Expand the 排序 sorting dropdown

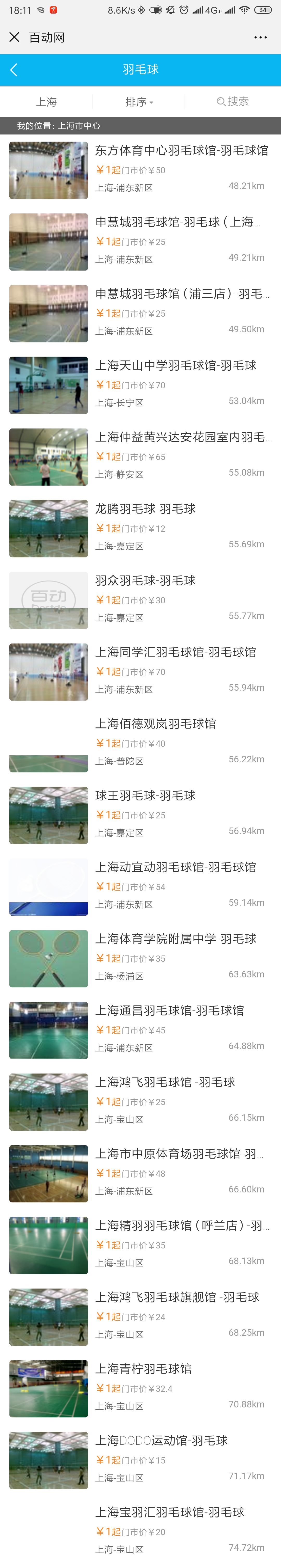pyautogui.click(x=139, y=102)
